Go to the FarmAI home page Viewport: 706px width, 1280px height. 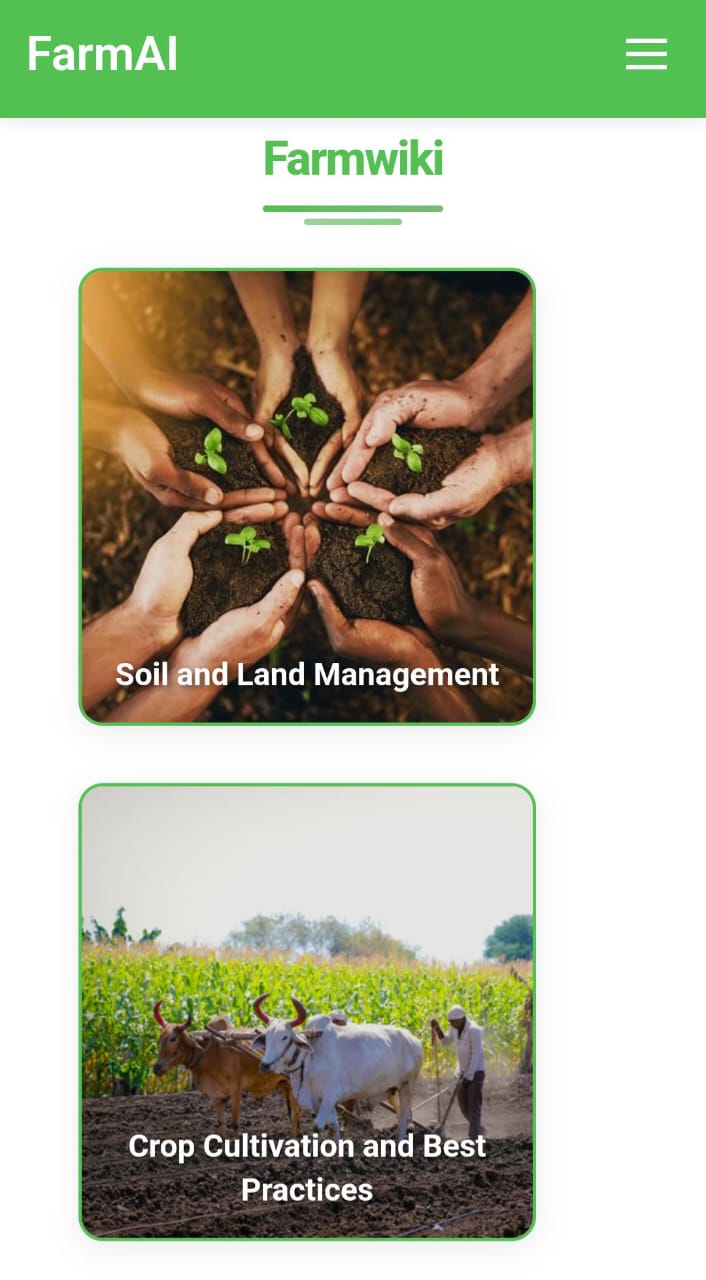[x=102, y=54]
